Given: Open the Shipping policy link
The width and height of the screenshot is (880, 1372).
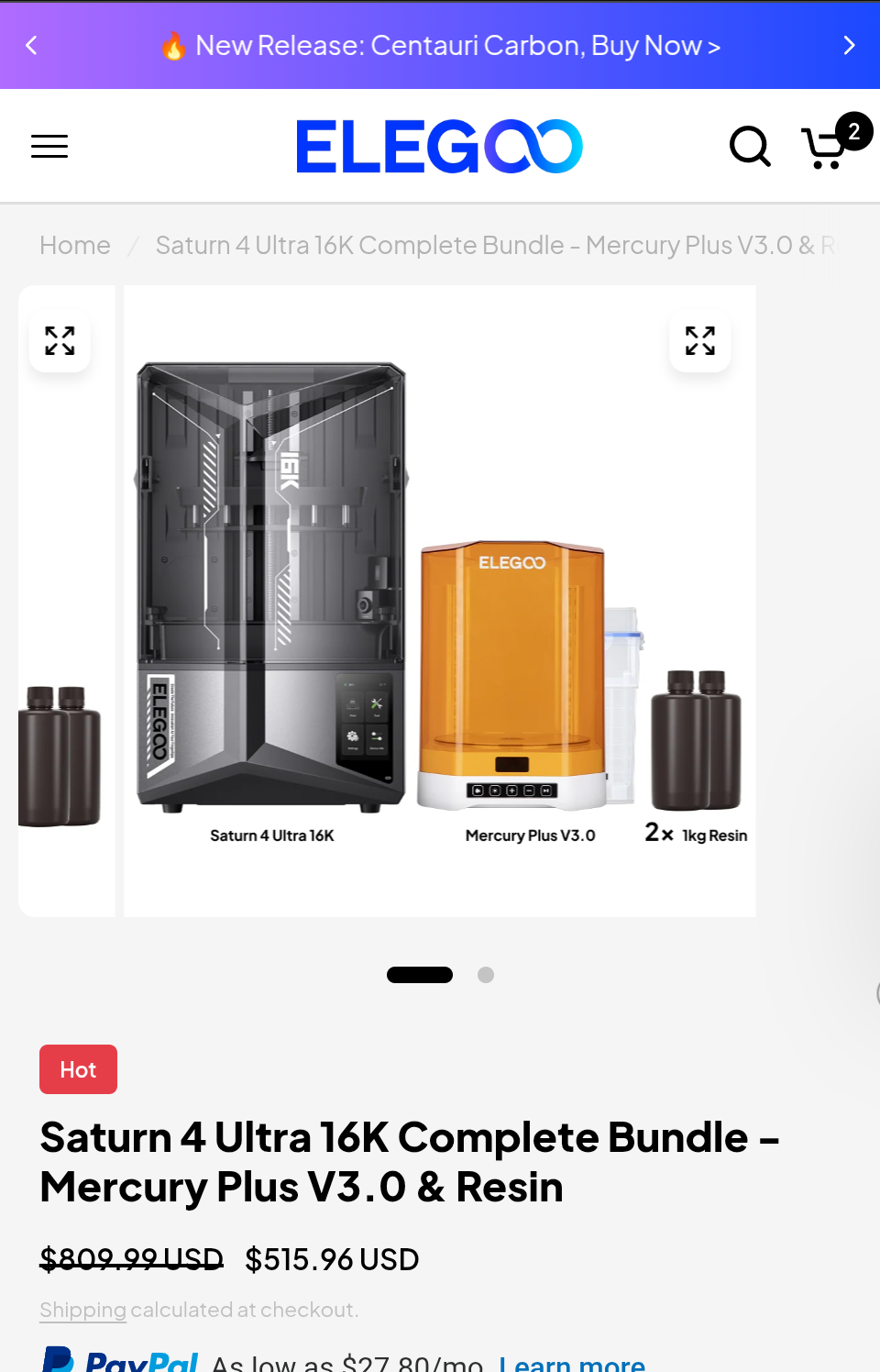Looking at the screenshot, I should [82, 1310].
